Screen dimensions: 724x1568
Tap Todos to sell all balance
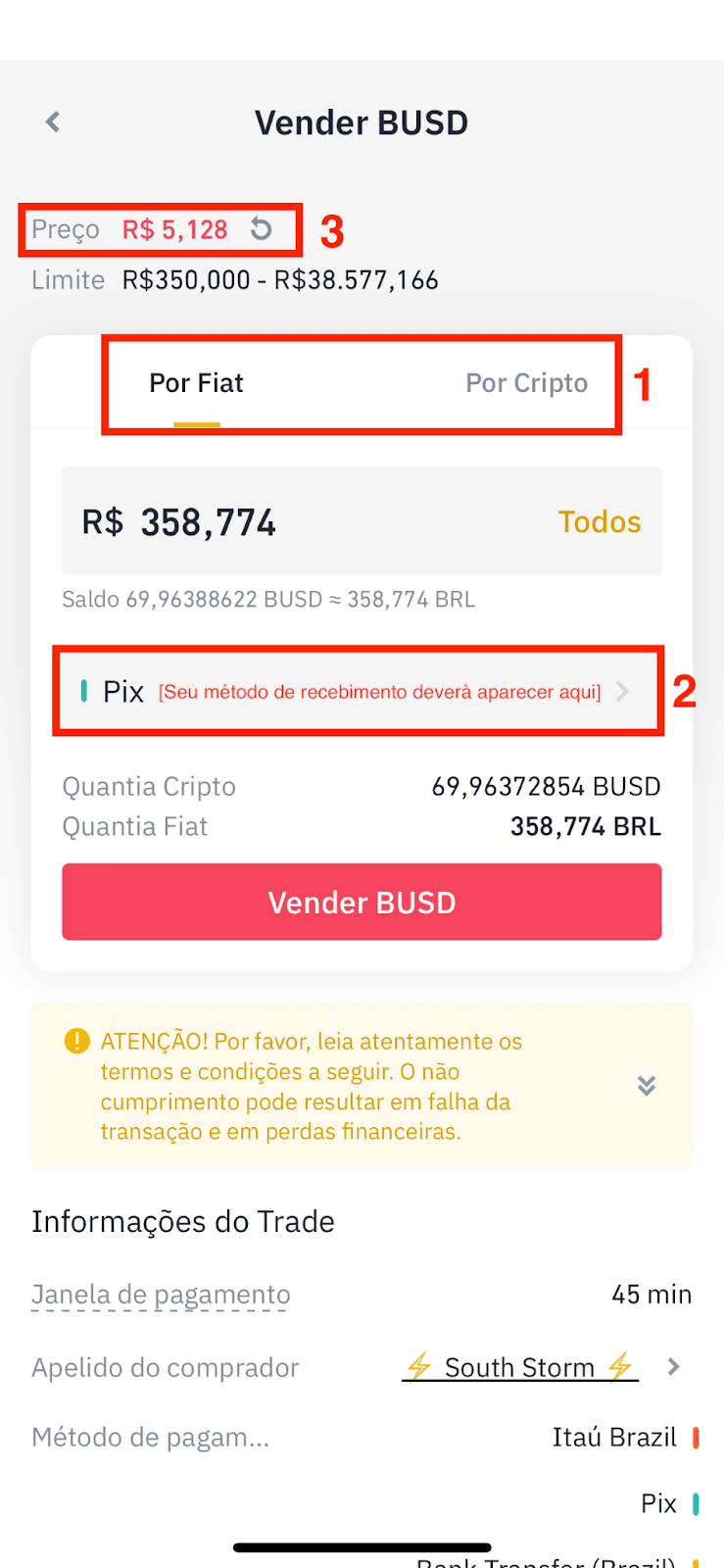[x=599, y=521]
